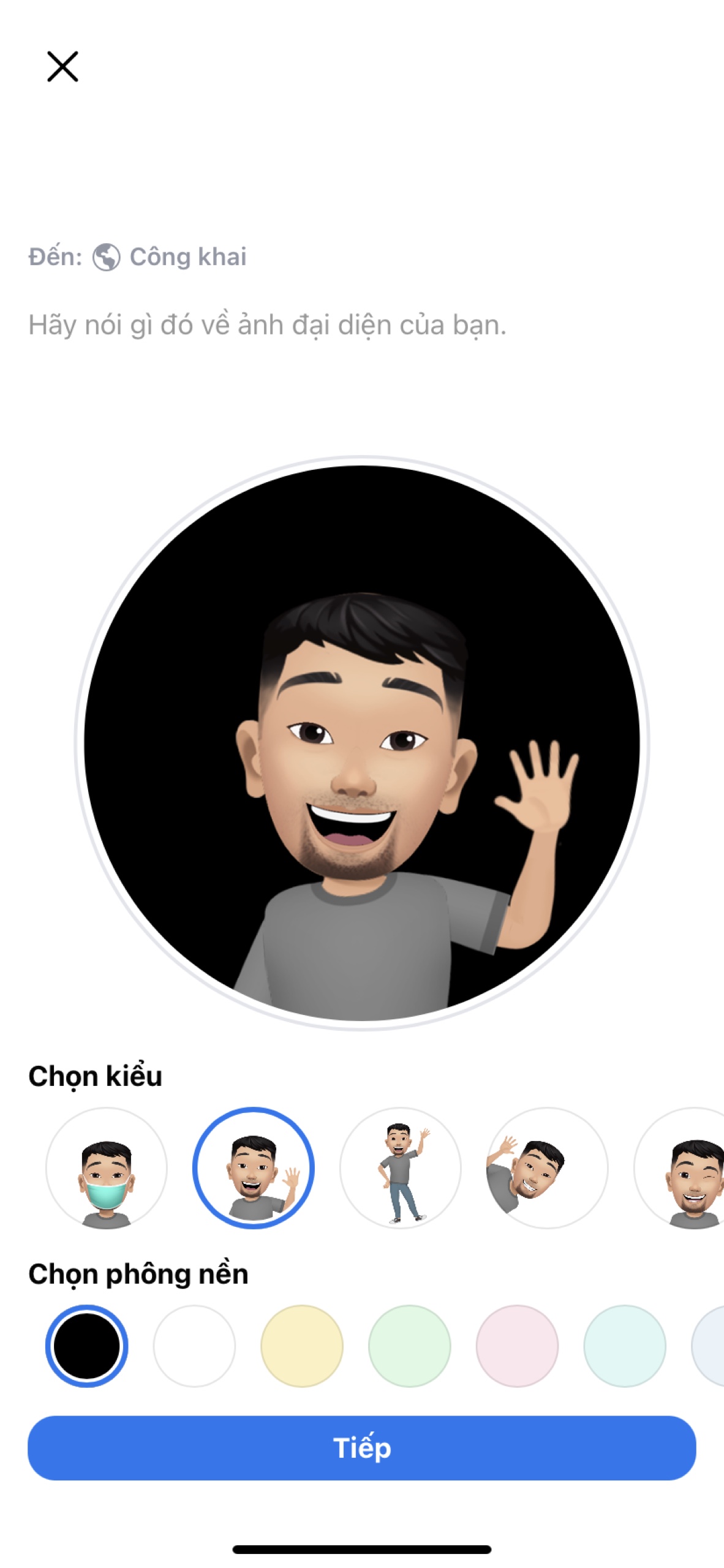Close the avatar profile picture screen
This screenshot has height=1568, width=724.
62,66
